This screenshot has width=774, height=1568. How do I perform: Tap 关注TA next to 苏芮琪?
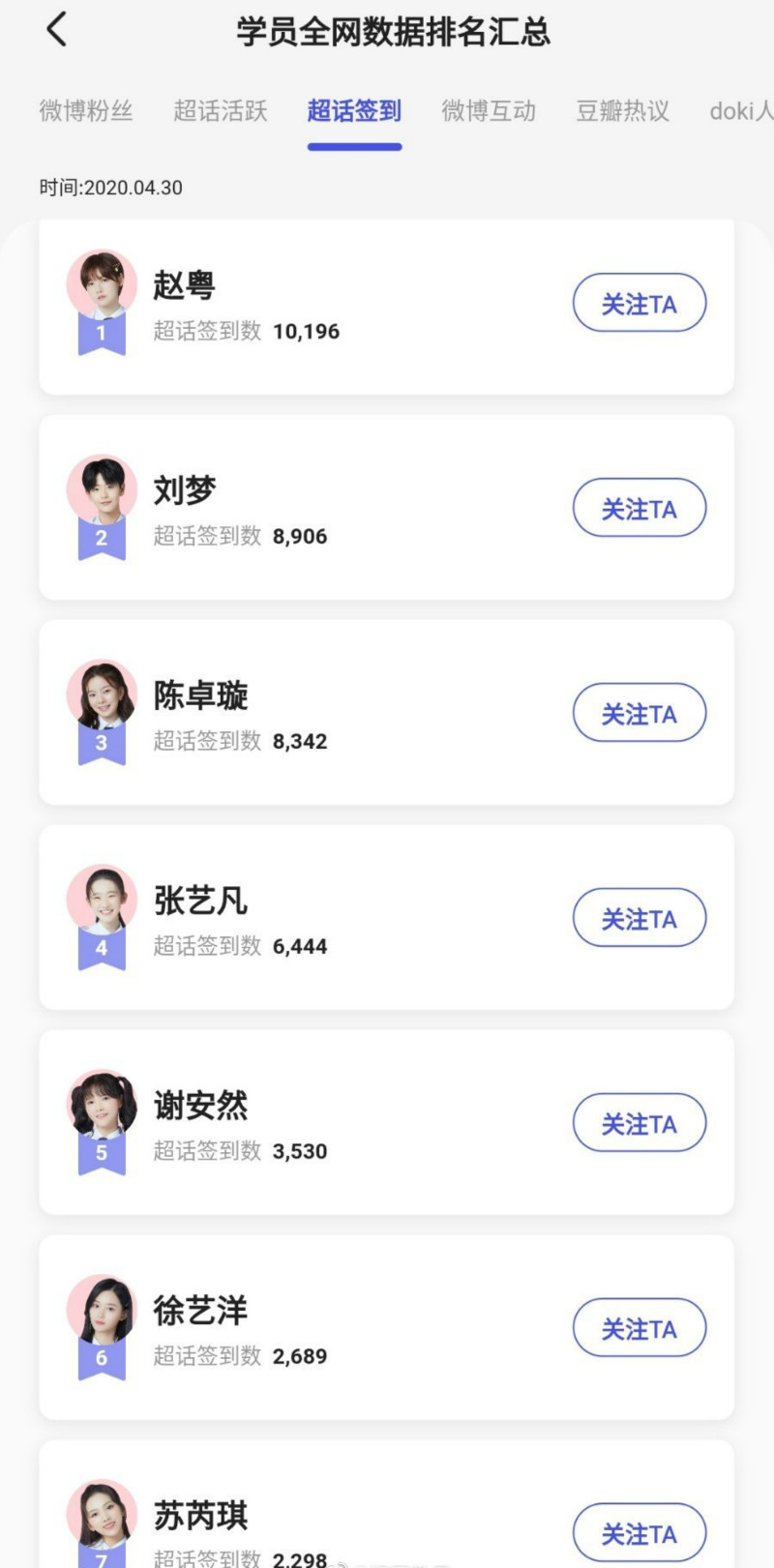pos(639,1533)
